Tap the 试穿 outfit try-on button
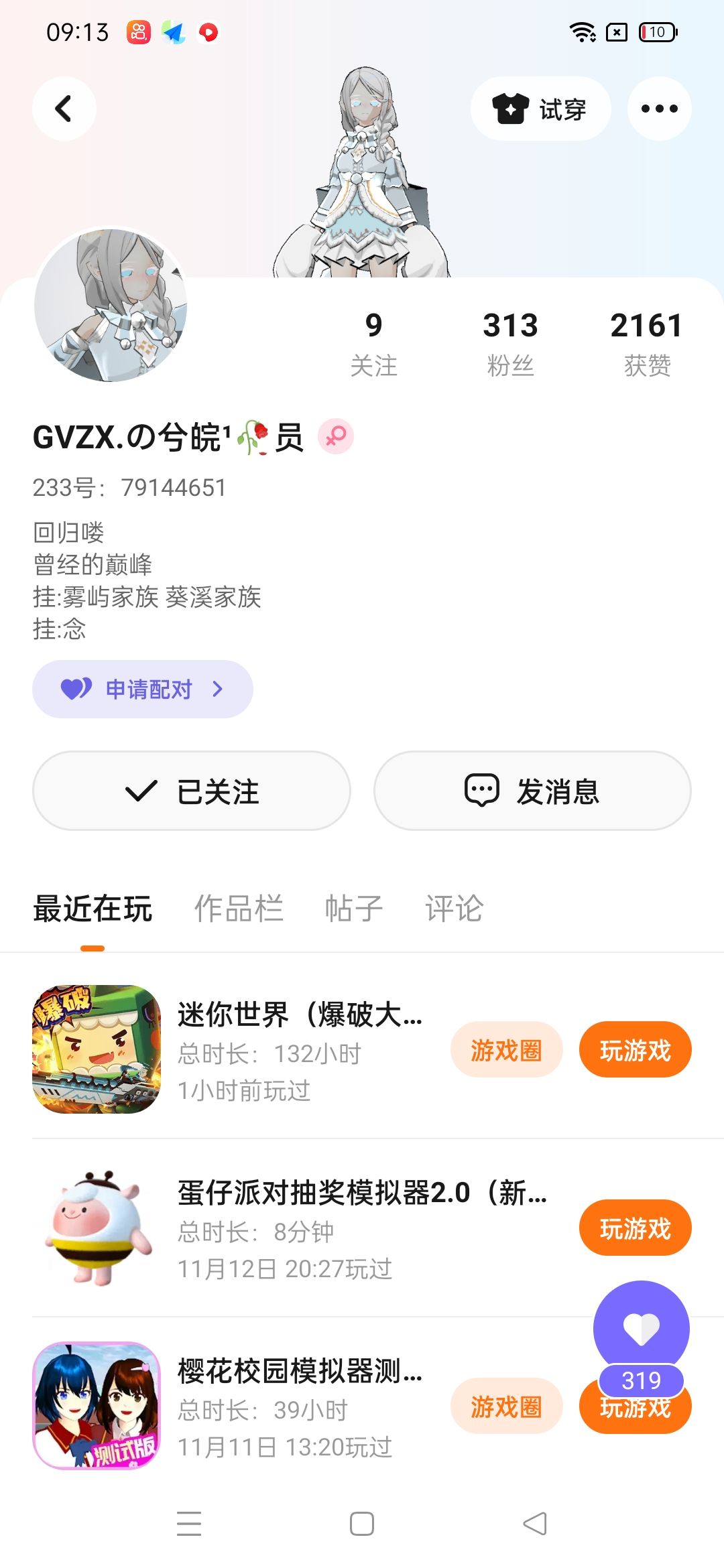Screen dimensions: 724x1568 point(540,109)
